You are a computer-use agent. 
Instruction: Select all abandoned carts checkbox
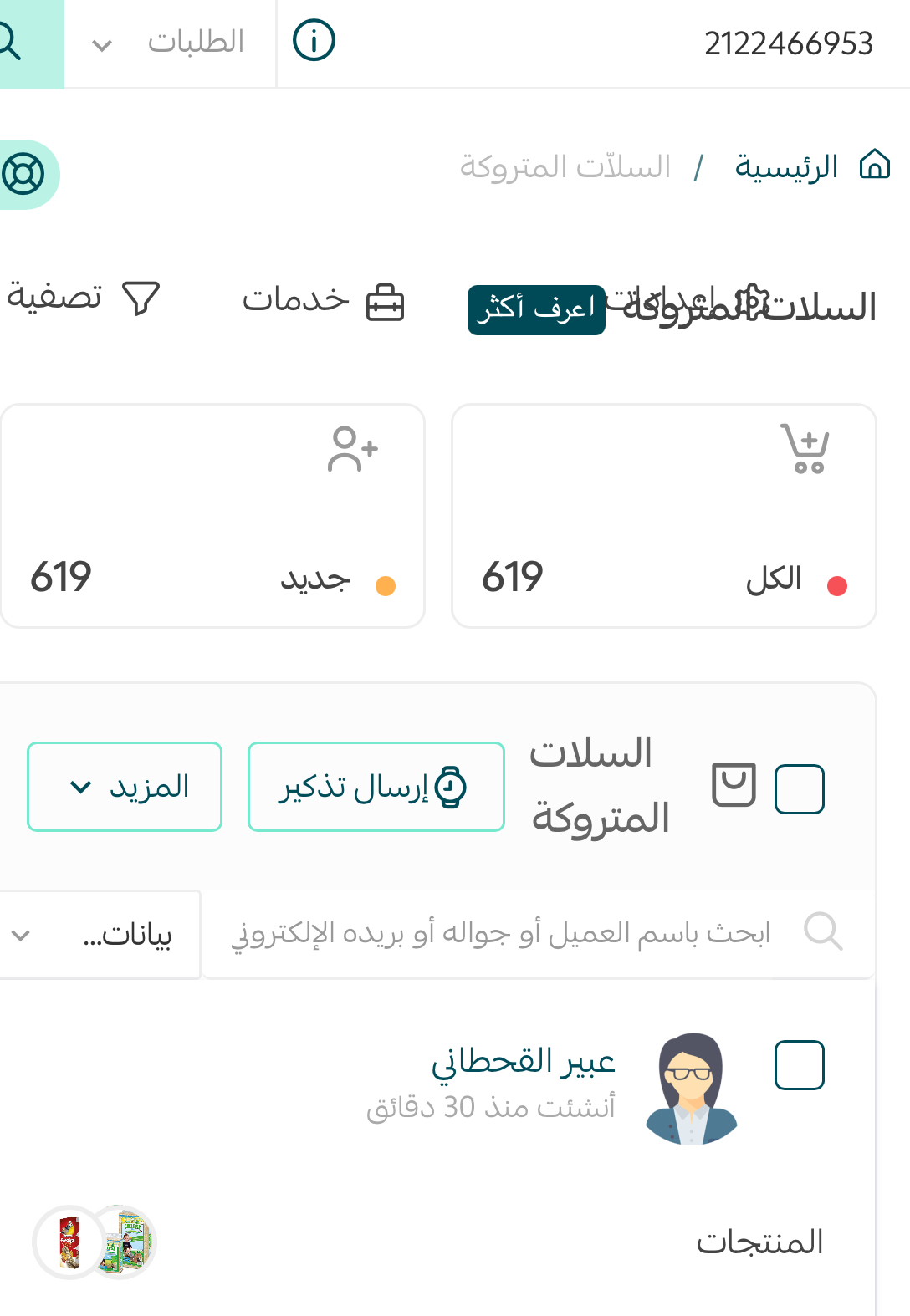coord(799,788)
